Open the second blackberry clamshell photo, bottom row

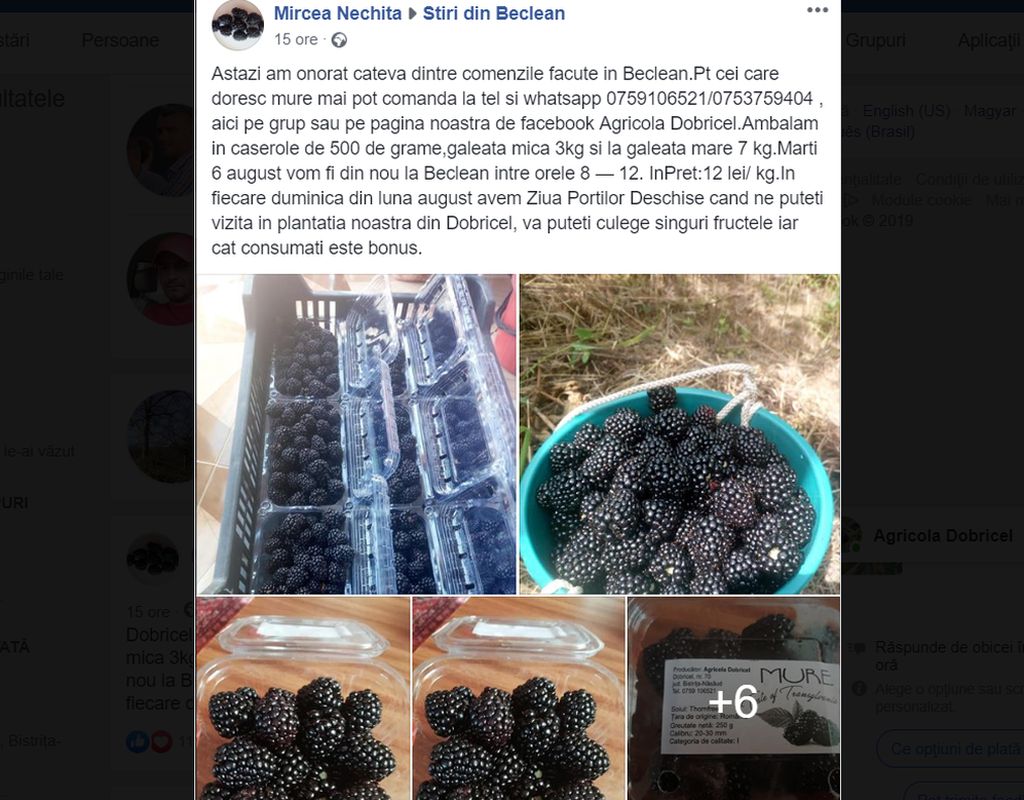coord(519,698)
